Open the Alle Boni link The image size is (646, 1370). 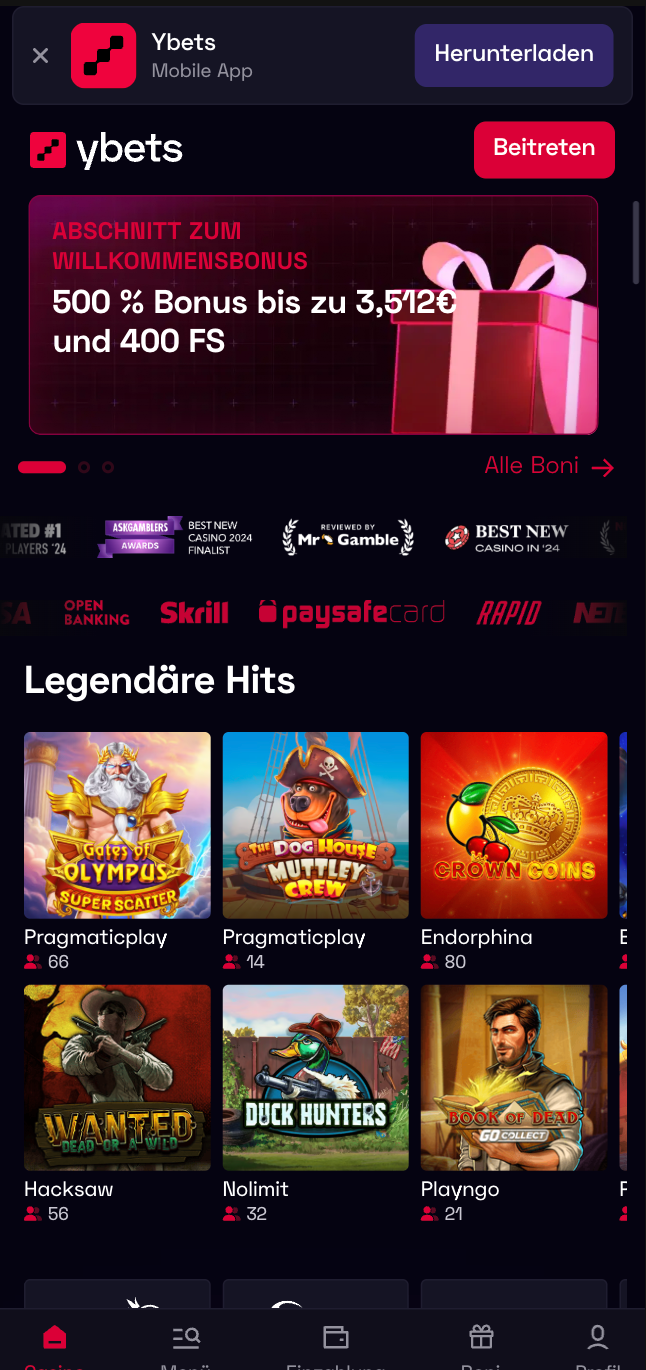tap(549, 466)
